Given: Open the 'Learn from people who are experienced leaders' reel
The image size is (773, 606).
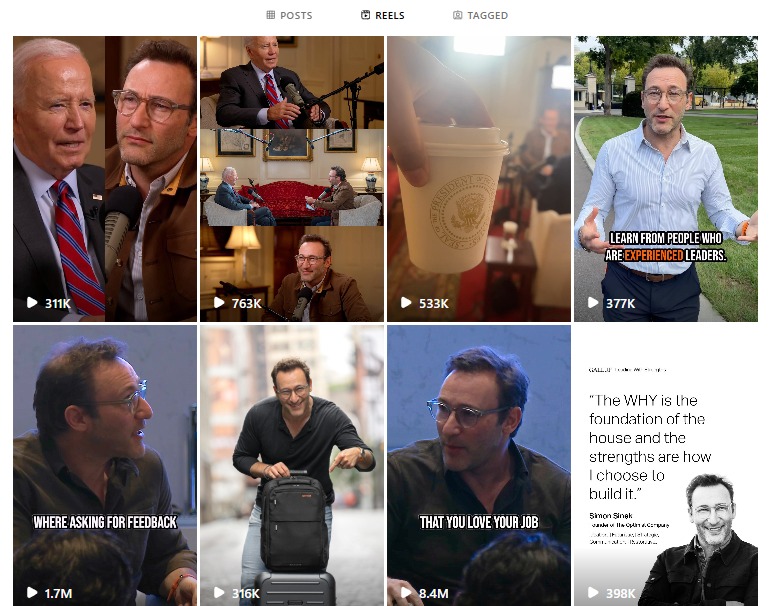Looking at the screenshot, I should (665, 178).
